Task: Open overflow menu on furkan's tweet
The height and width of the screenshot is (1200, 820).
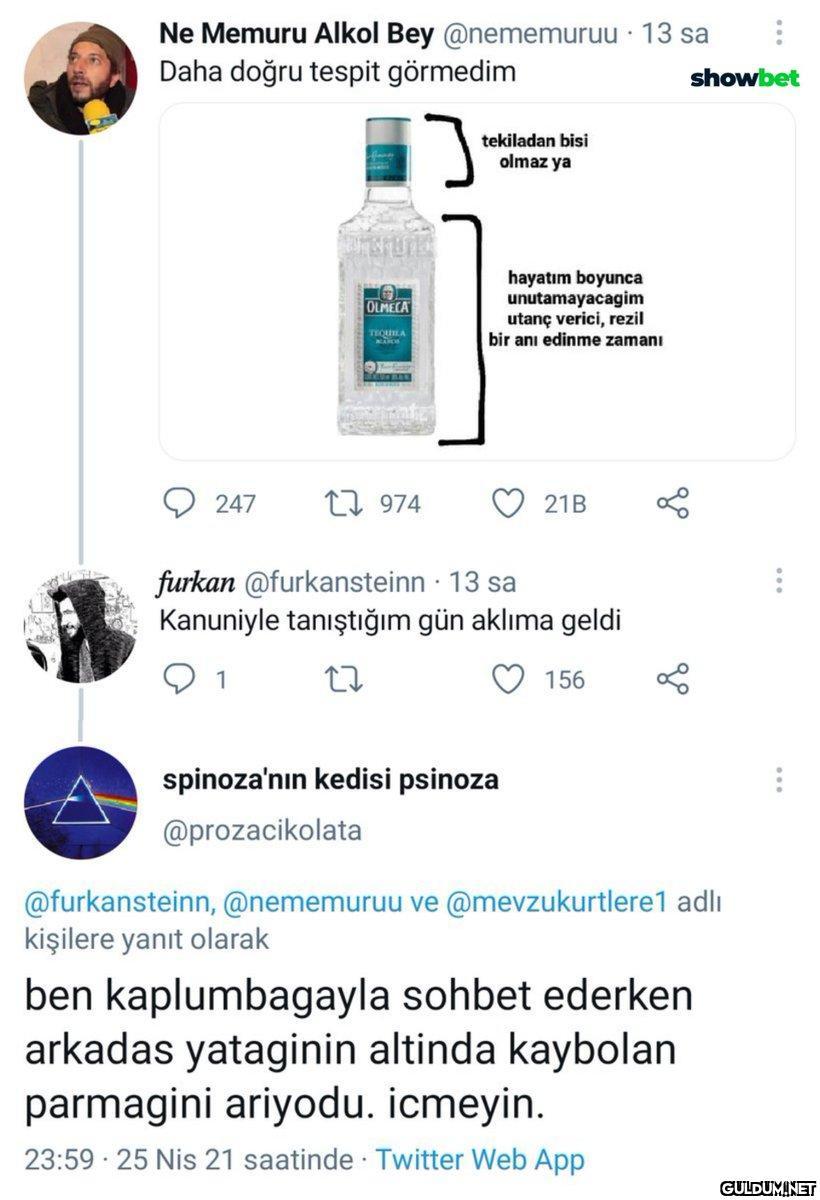Action: (779, 581)
